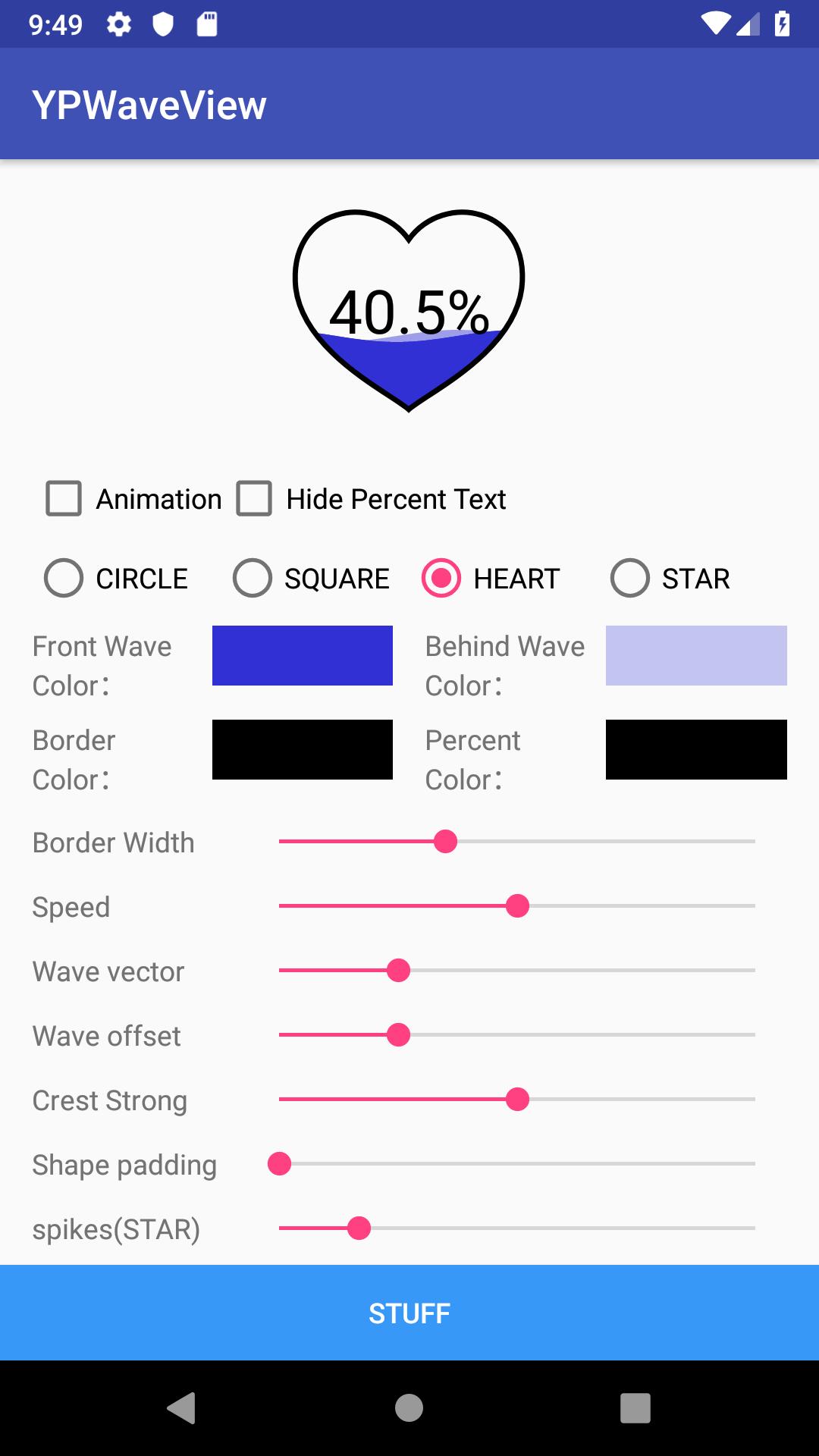
Task: Change the Crest Strong slider
Action: pos(517,1100)
